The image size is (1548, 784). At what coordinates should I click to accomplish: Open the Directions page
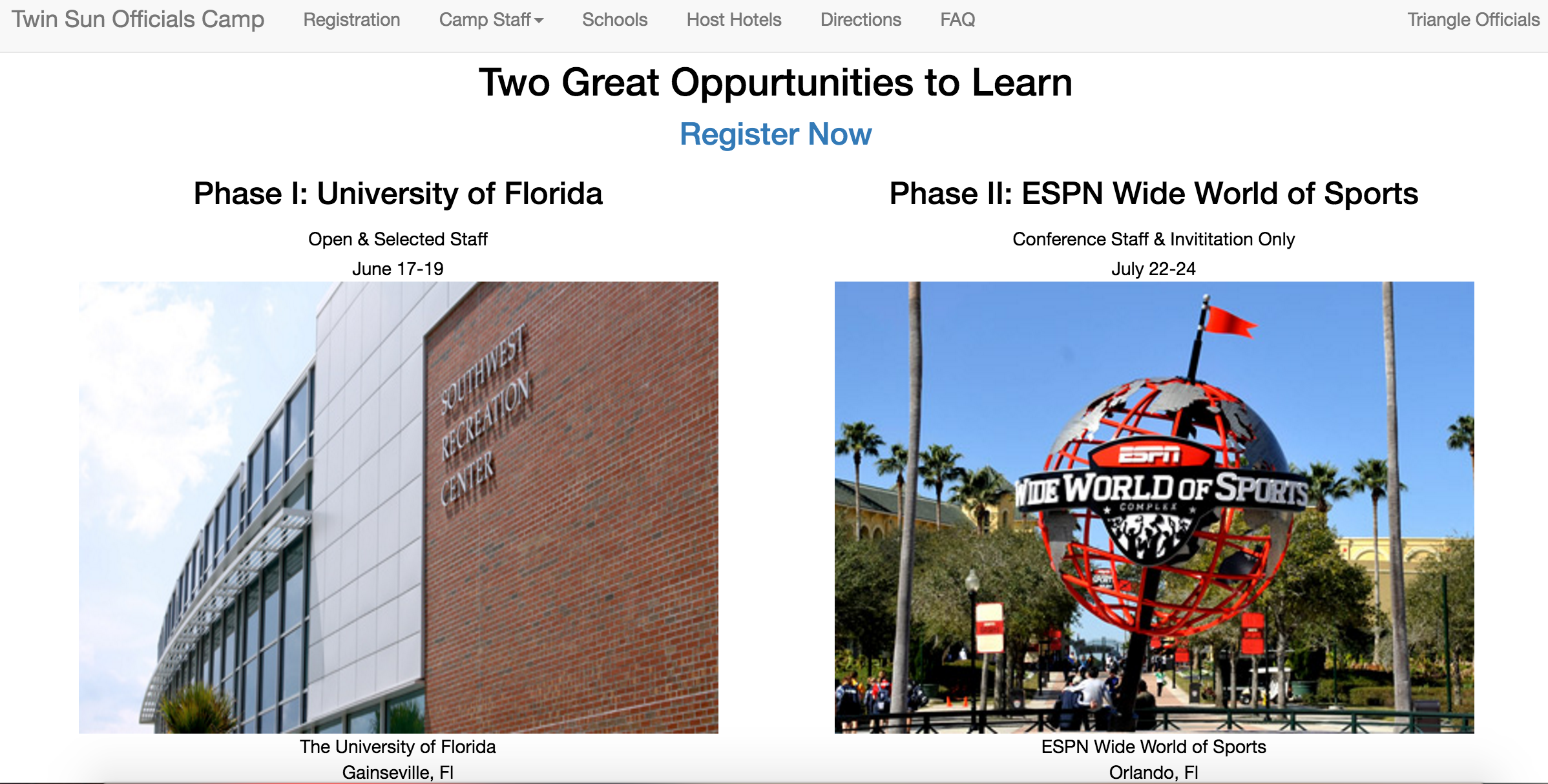(x=861, y=20)
